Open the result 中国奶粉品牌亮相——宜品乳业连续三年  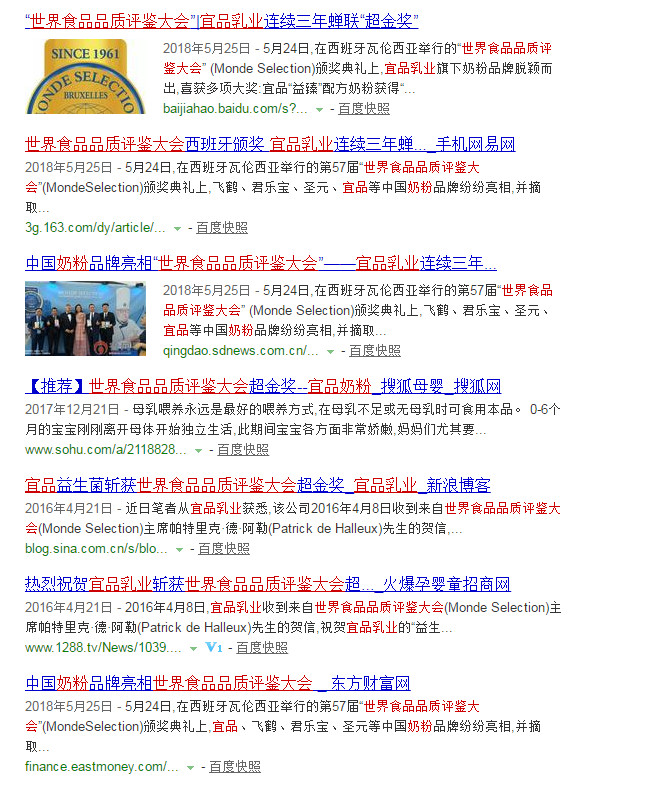(x=260, y=264)
